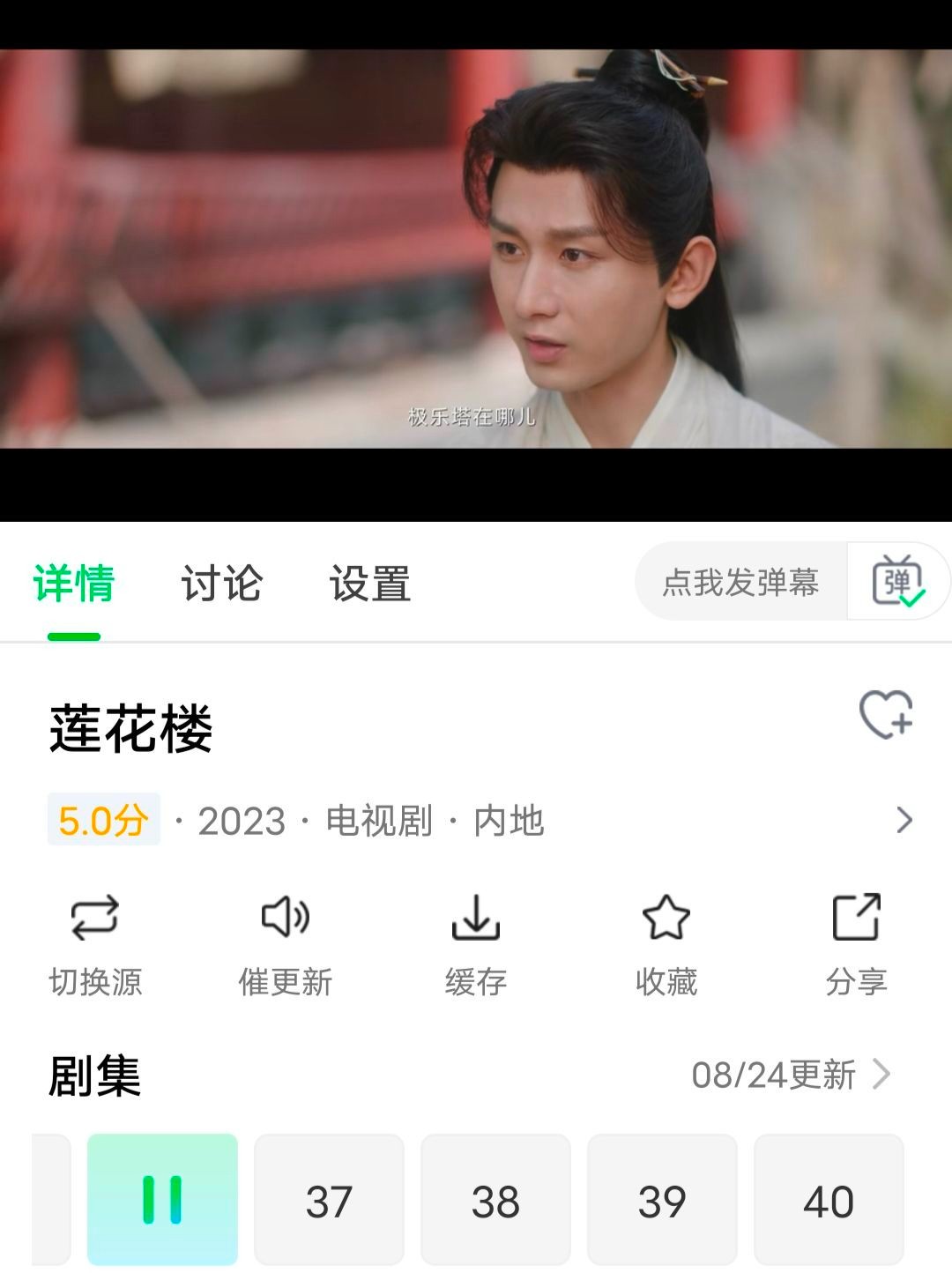952x1273 pixels.
Task: Play episode 37
Action: (329, 1200)
